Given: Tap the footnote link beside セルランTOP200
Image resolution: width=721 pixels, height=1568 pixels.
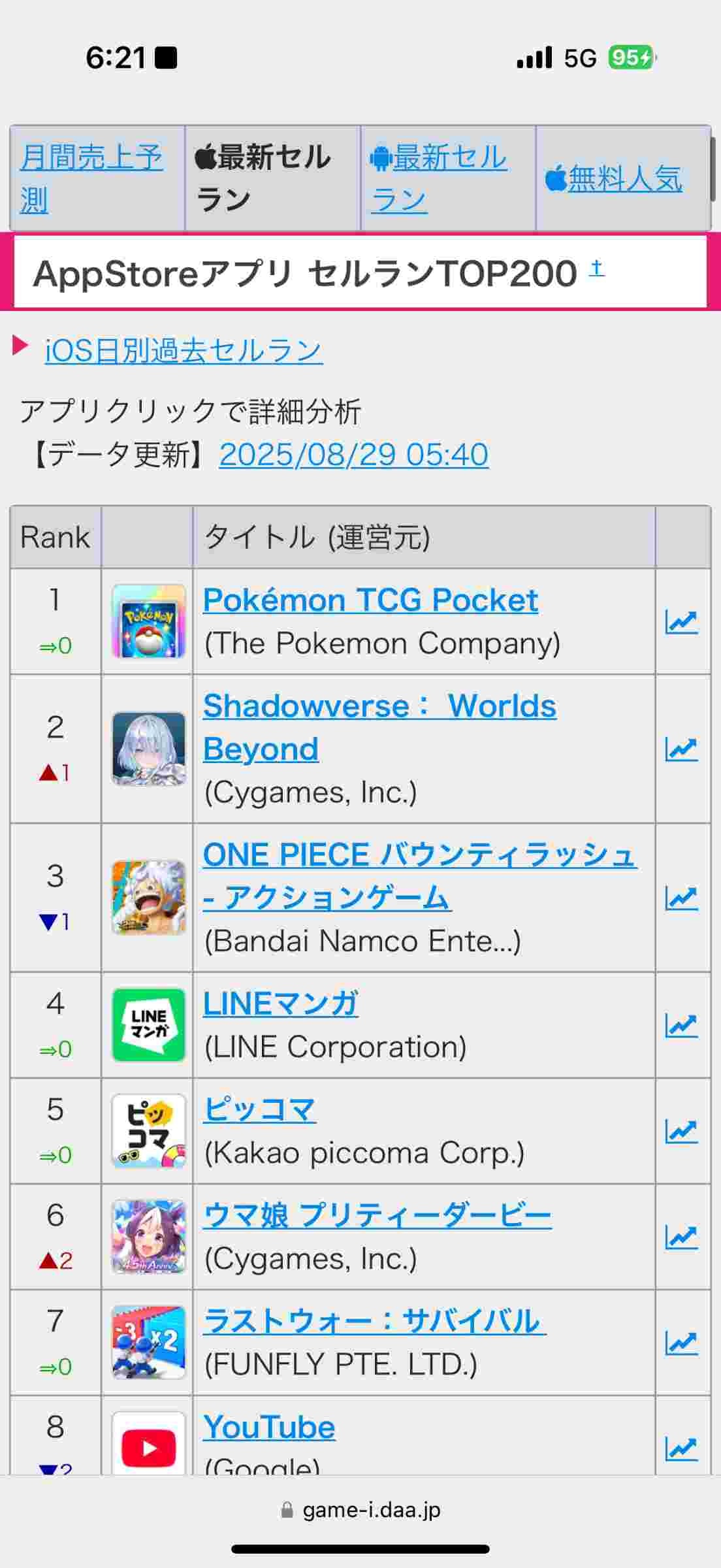Looking at the screenshot, I should [596, 268].
